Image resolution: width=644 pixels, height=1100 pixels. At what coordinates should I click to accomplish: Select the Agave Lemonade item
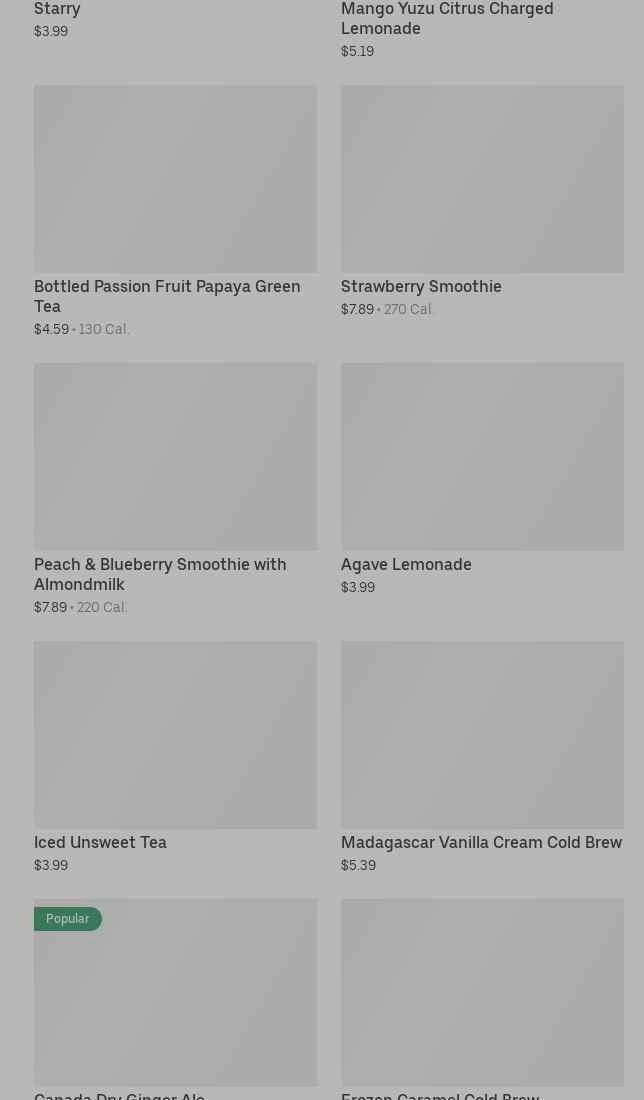(x=481, y=457)
